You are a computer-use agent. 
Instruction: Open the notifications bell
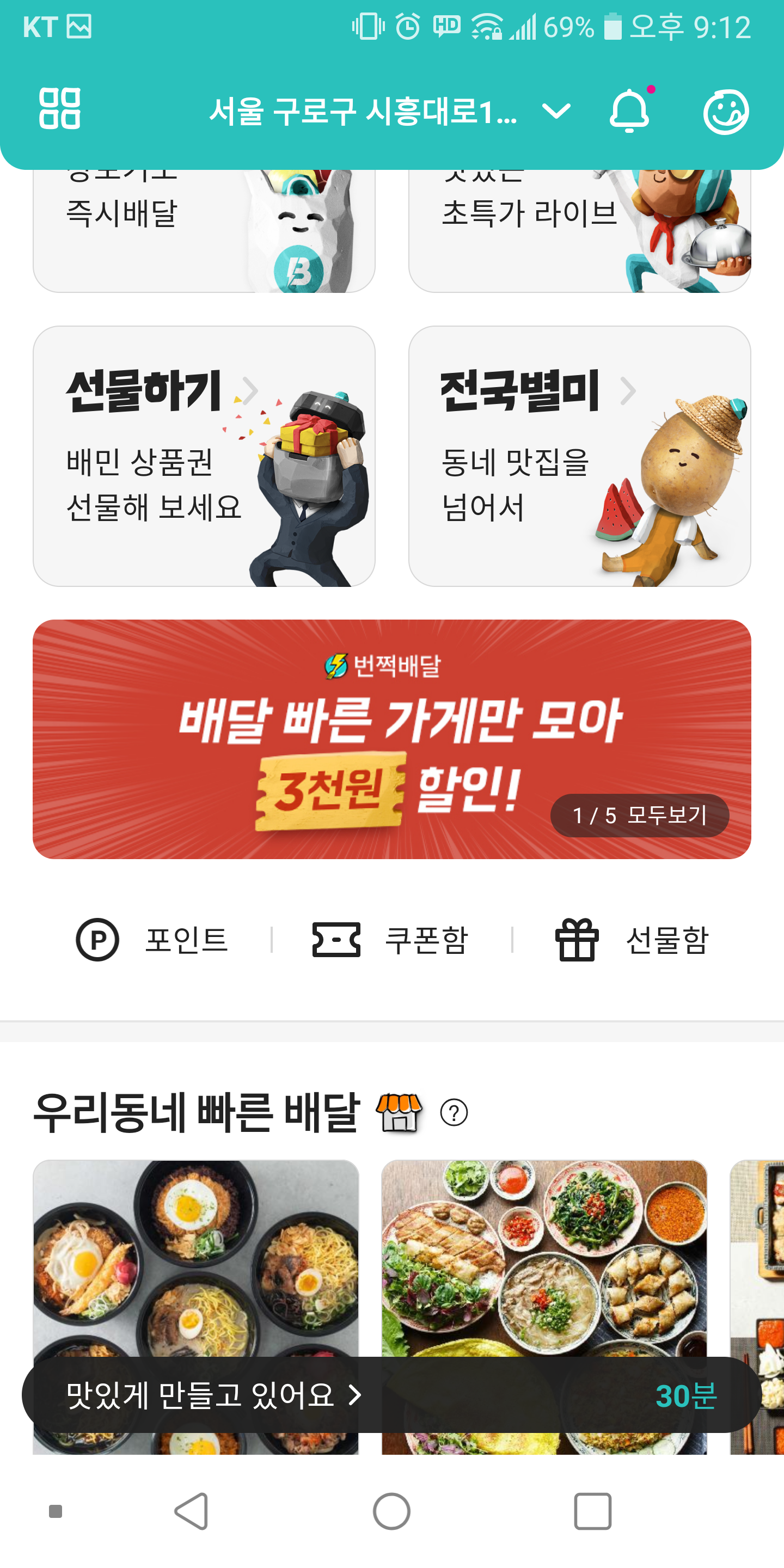[629, 111]
